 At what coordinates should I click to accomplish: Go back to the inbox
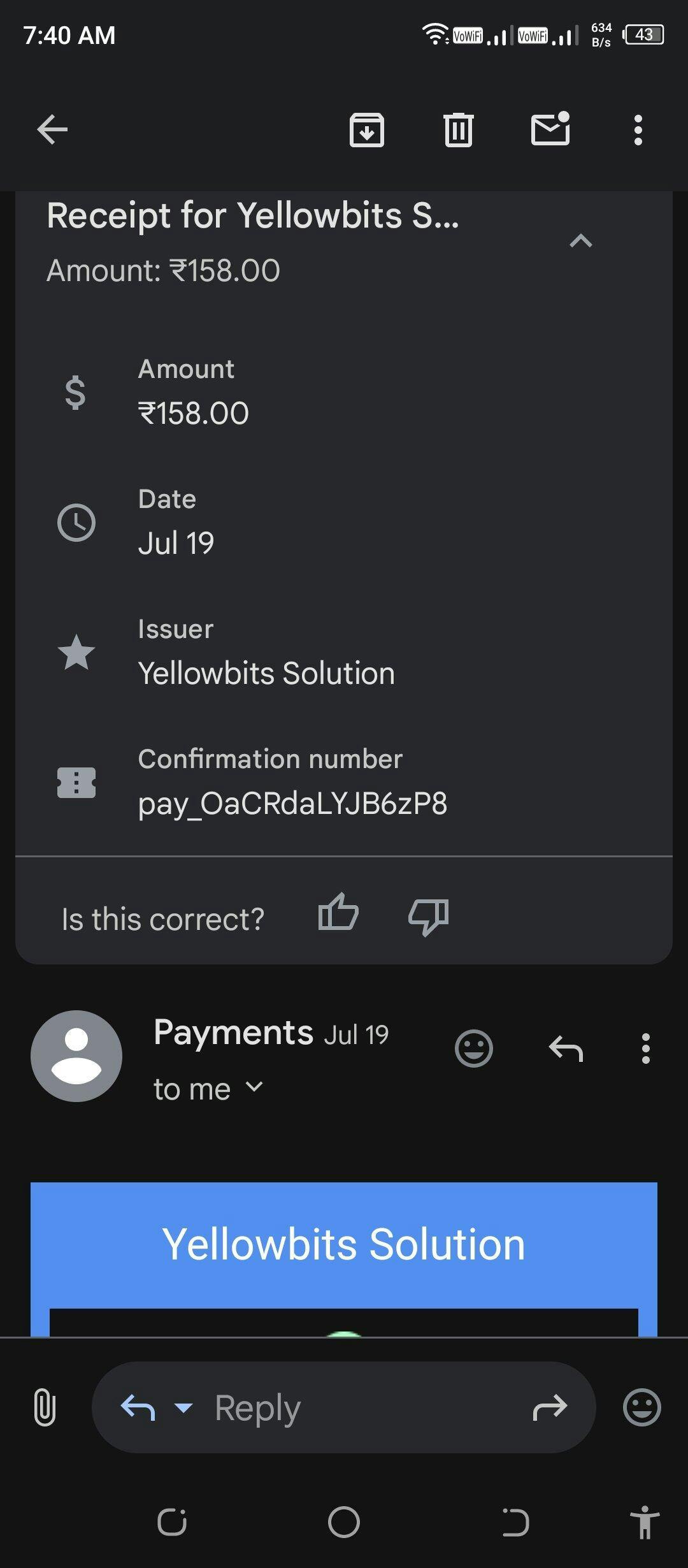[x=52, y=130]
